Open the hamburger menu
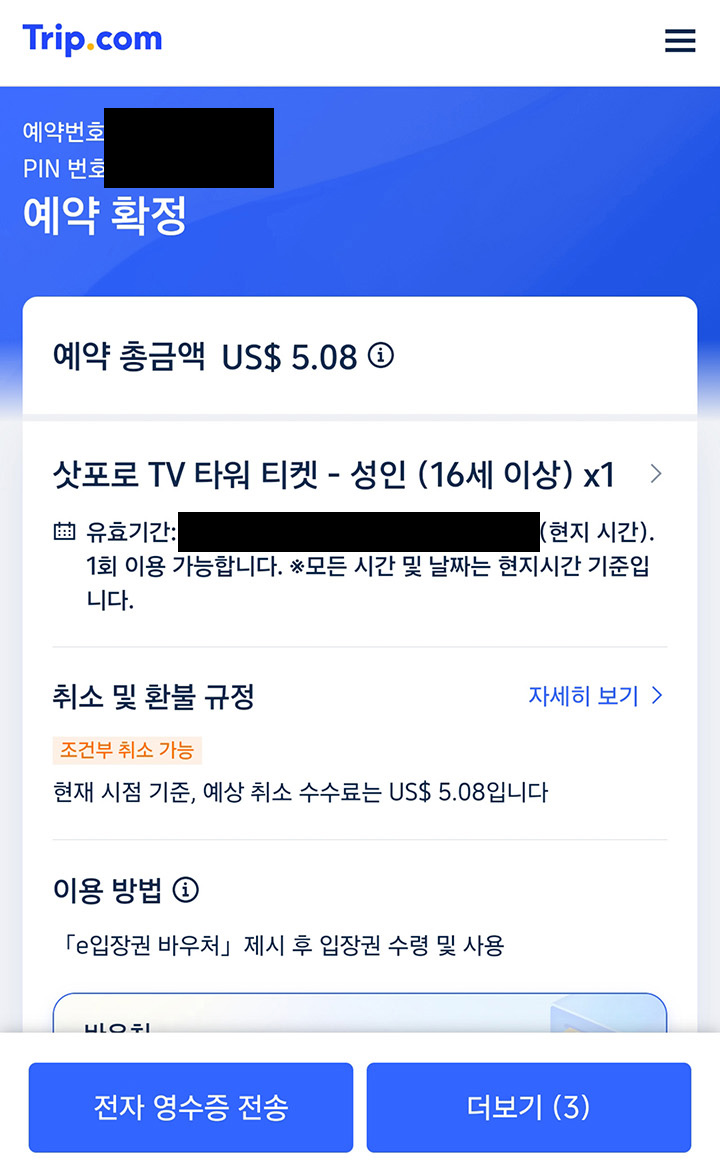This screenshot has height=1176, width=720. 680,41
